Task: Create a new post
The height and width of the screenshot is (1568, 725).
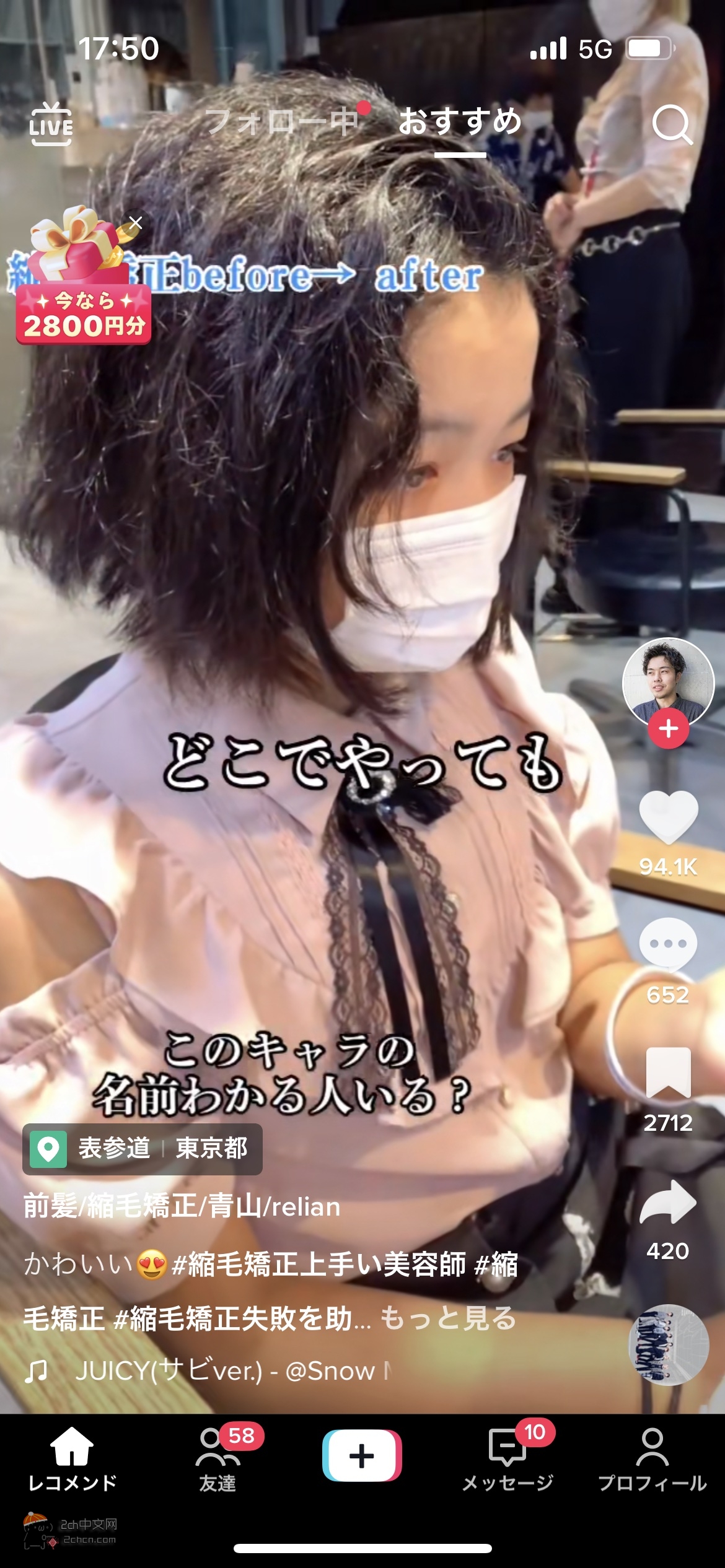Action: tap(362, 1455)
